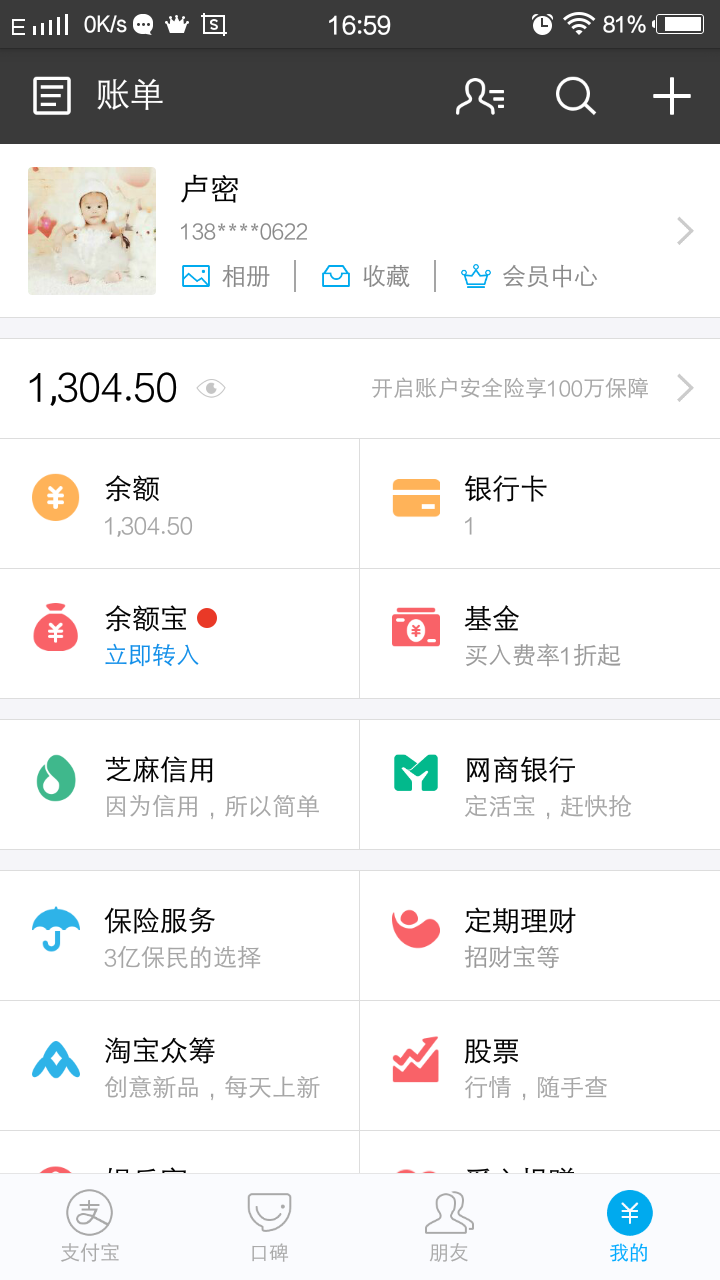
Task: Open 余额 balance details
Action: [180, 504]
